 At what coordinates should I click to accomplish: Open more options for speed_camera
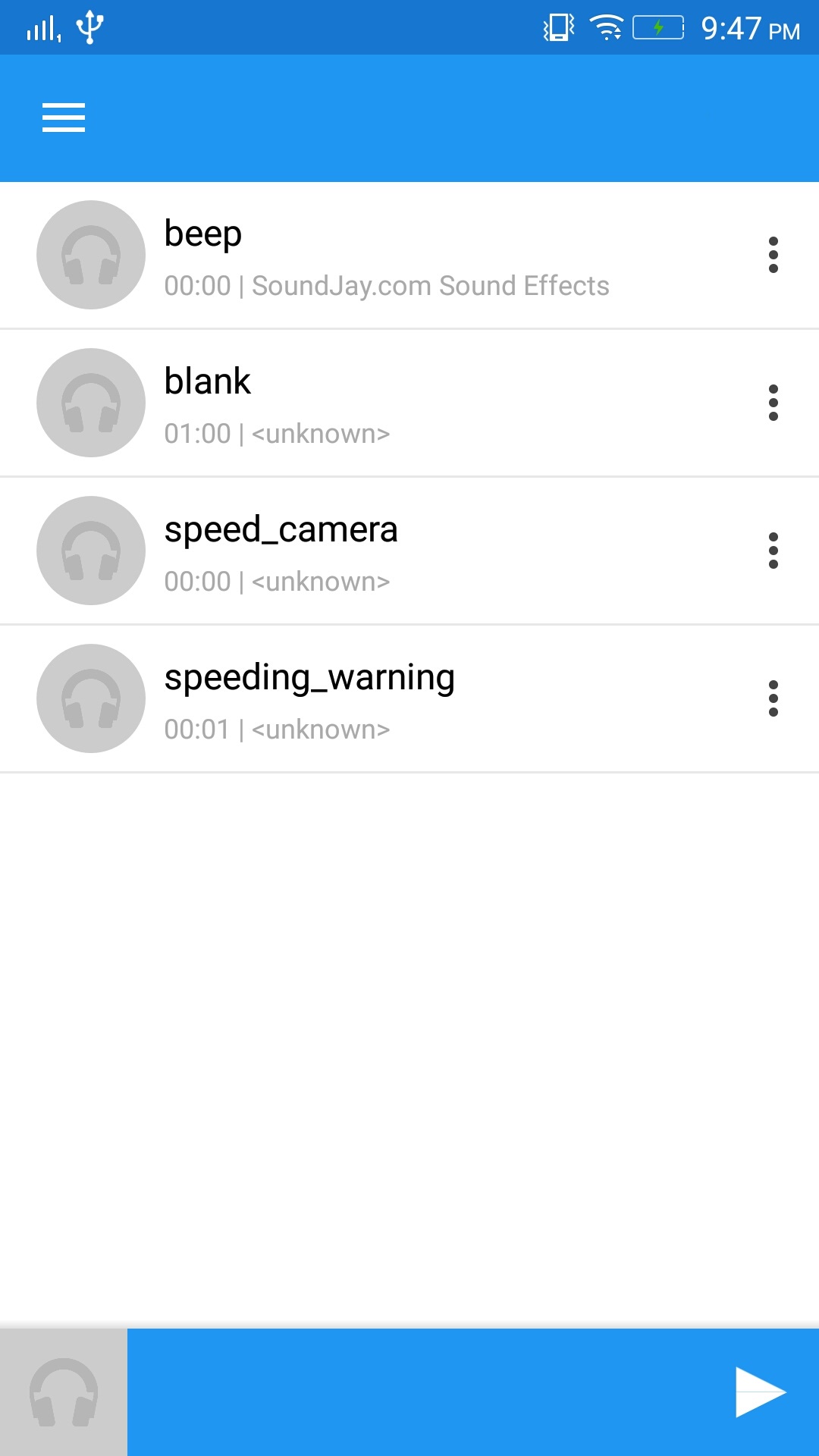pos(773,551)
